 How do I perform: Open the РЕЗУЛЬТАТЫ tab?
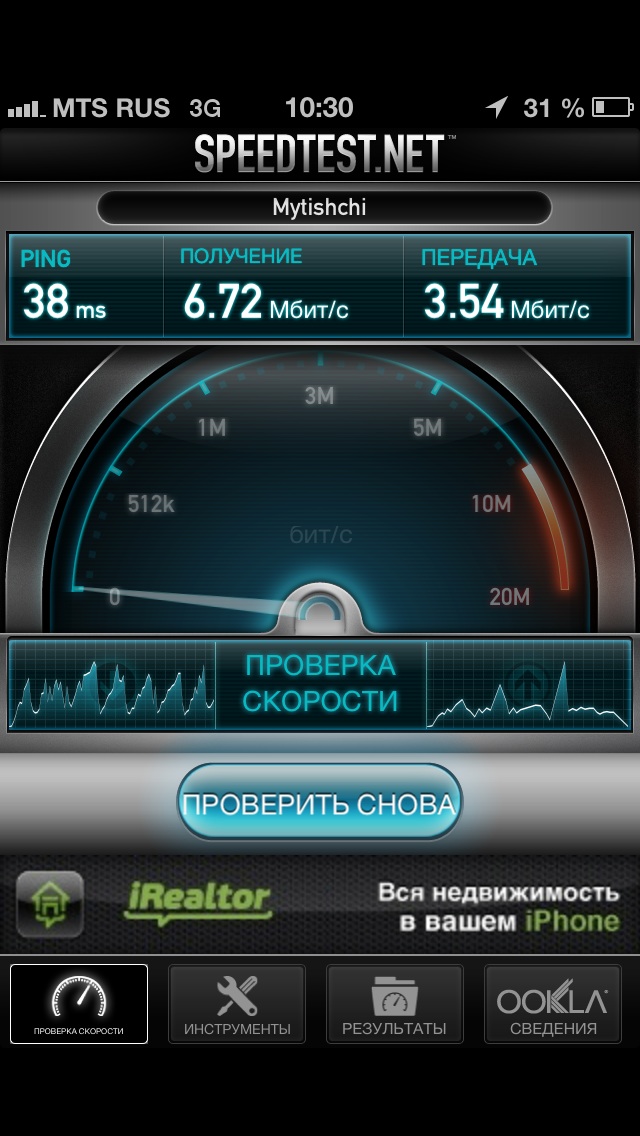[394, 1003]
